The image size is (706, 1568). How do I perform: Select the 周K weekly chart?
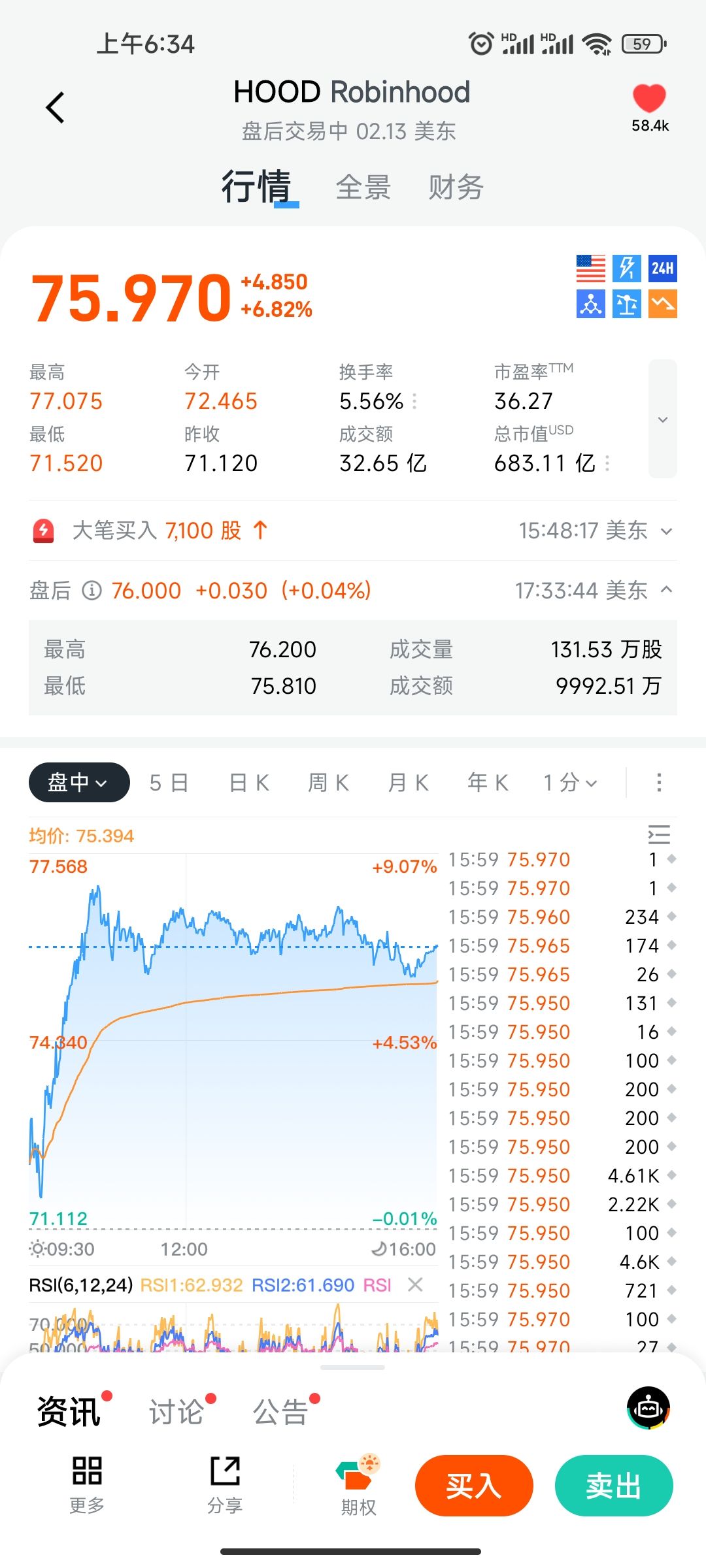point(328,782)
